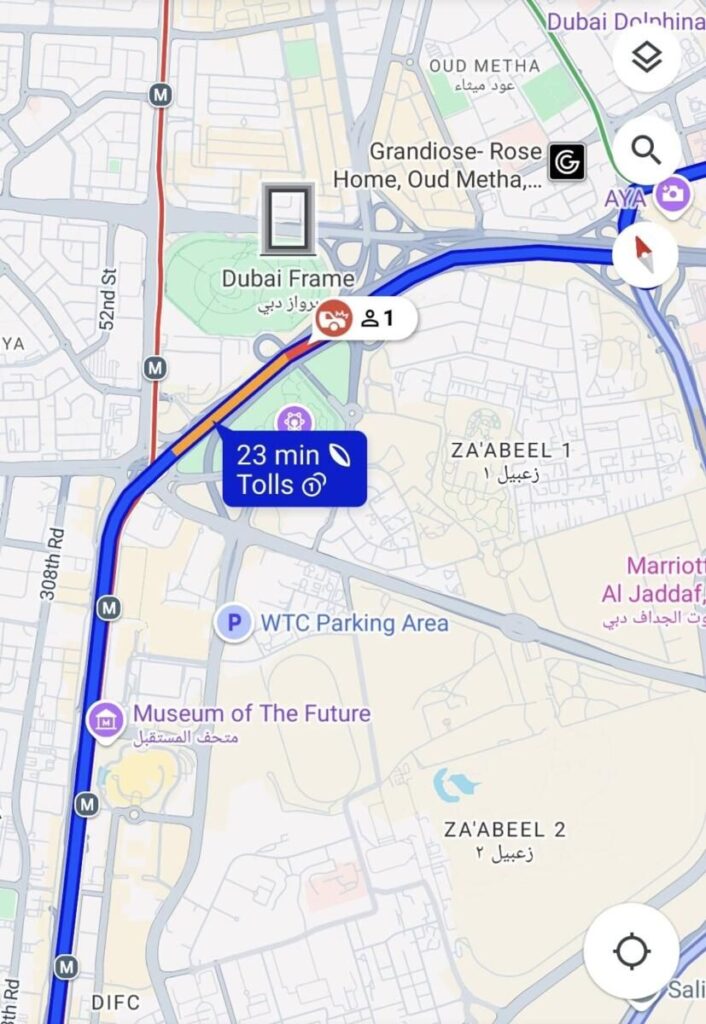This screenshot has width=706, height=1024.
Task: Open WTC Parking Area marker
Action: [234, 624]
